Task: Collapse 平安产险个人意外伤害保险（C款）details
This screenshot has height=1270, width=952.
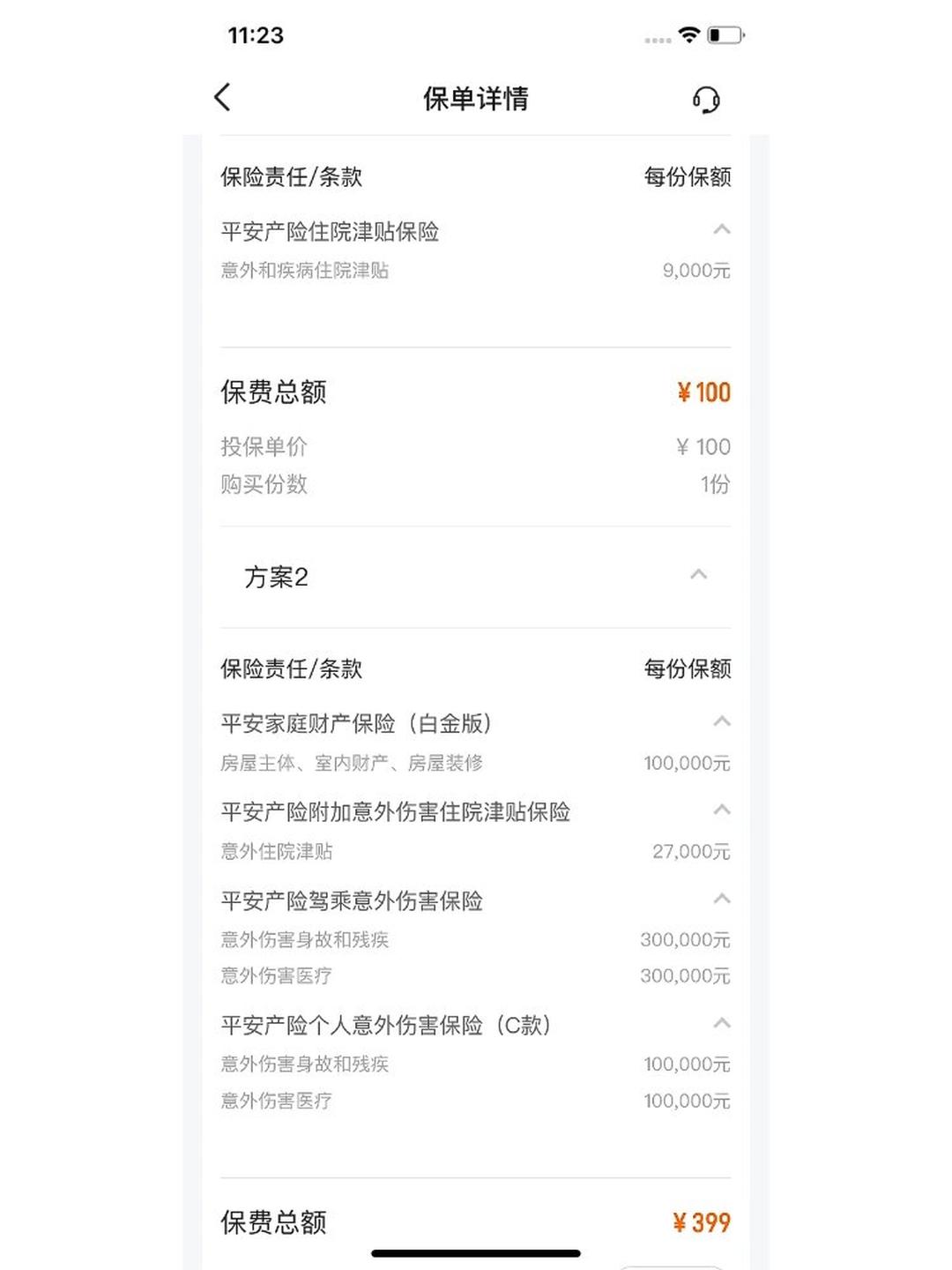Action: [721, 1024]
